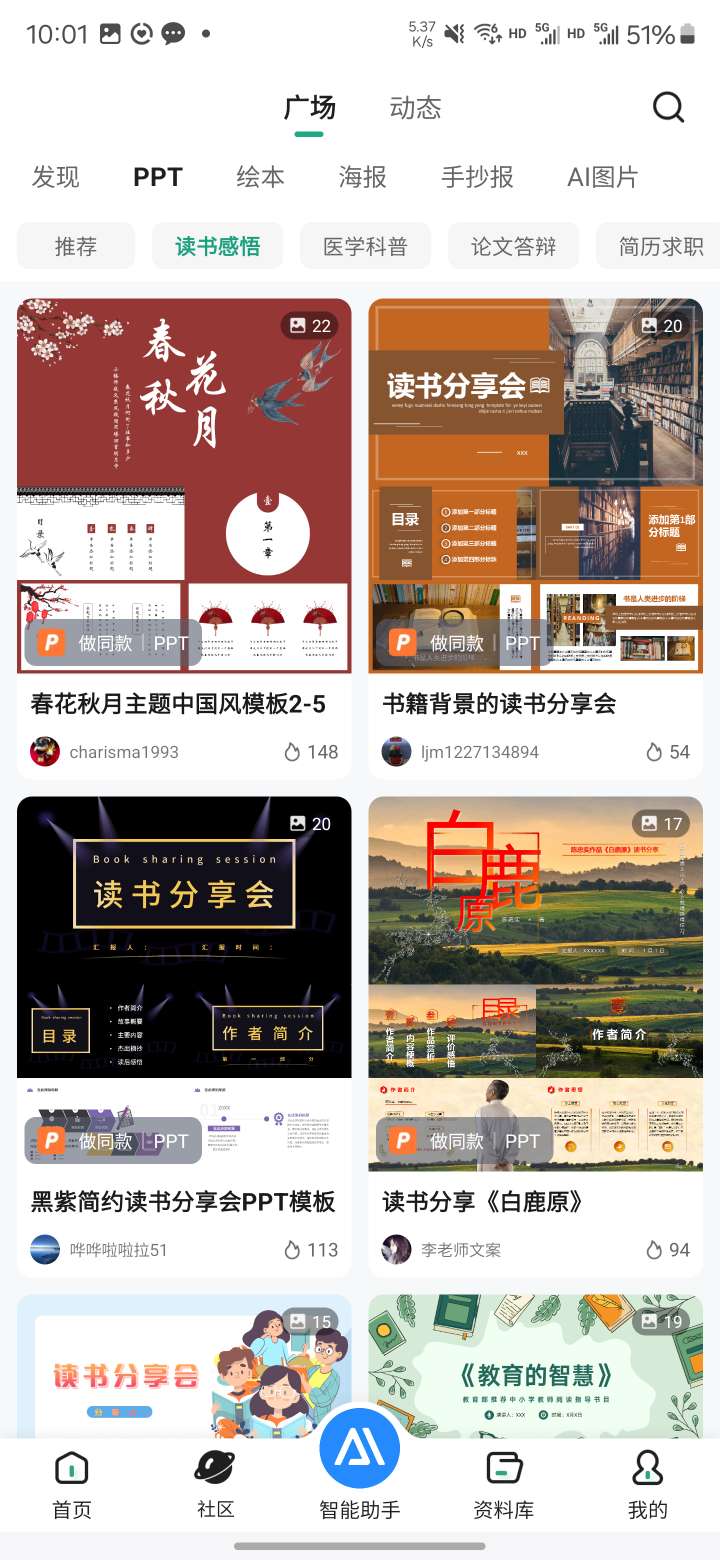Select the AI图片 tab
The width and height of the screenshot is (720, 1560).
tap(602, 177)
